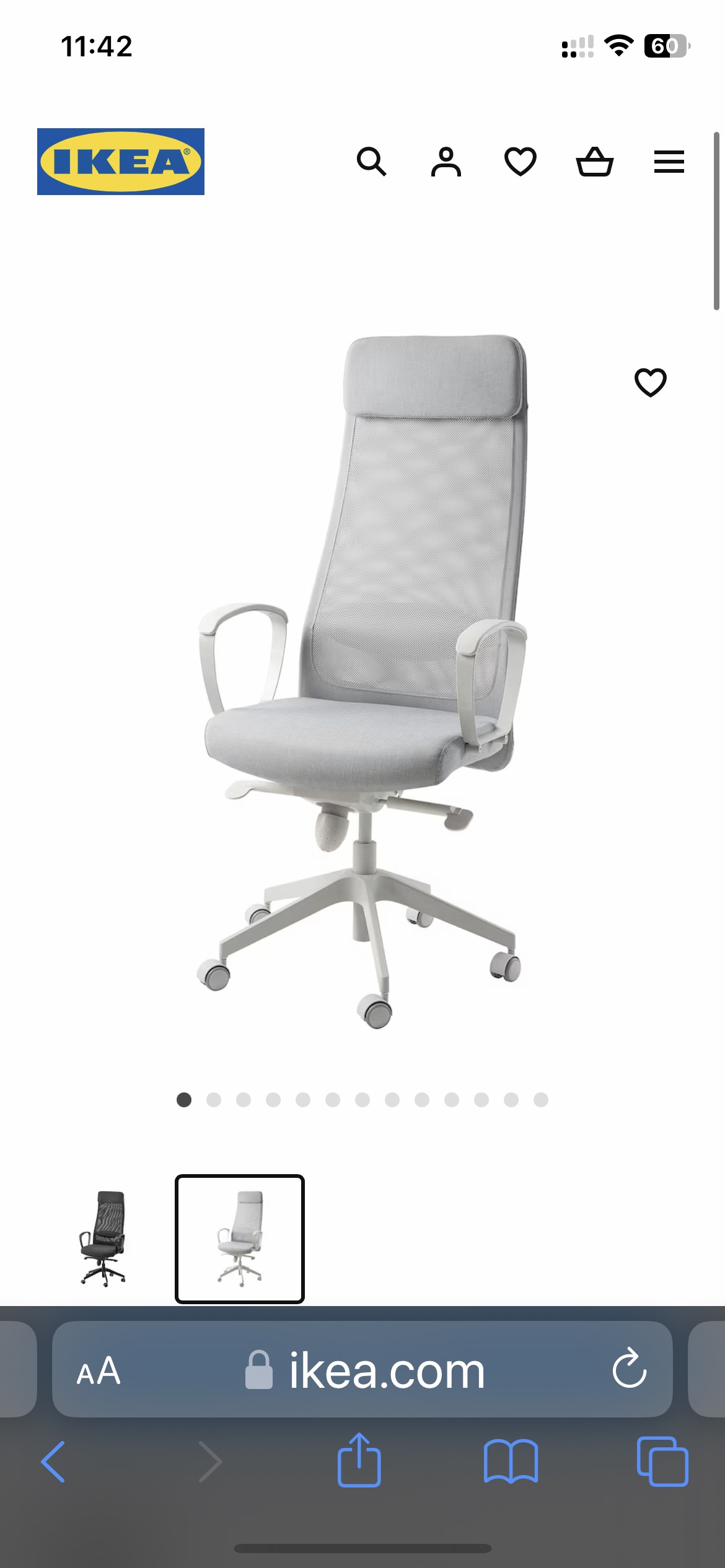Image resolution: width=725 pixels, height=1568 pixels.
Task: Open the account profile icon
Action: click(446, 162)
